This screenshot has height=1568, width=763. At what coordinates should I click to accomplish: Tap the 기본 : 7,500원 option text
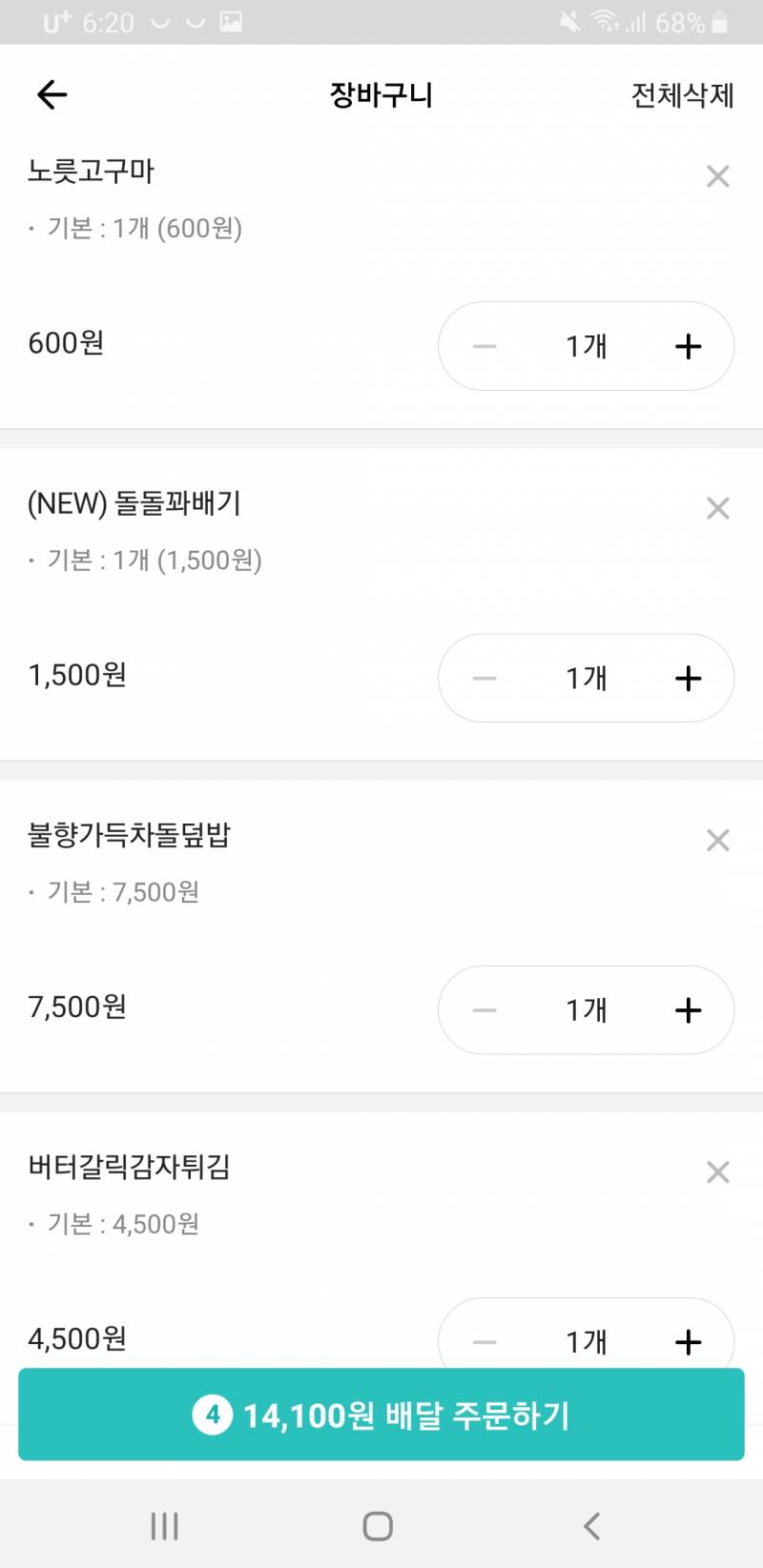(114, 891)
